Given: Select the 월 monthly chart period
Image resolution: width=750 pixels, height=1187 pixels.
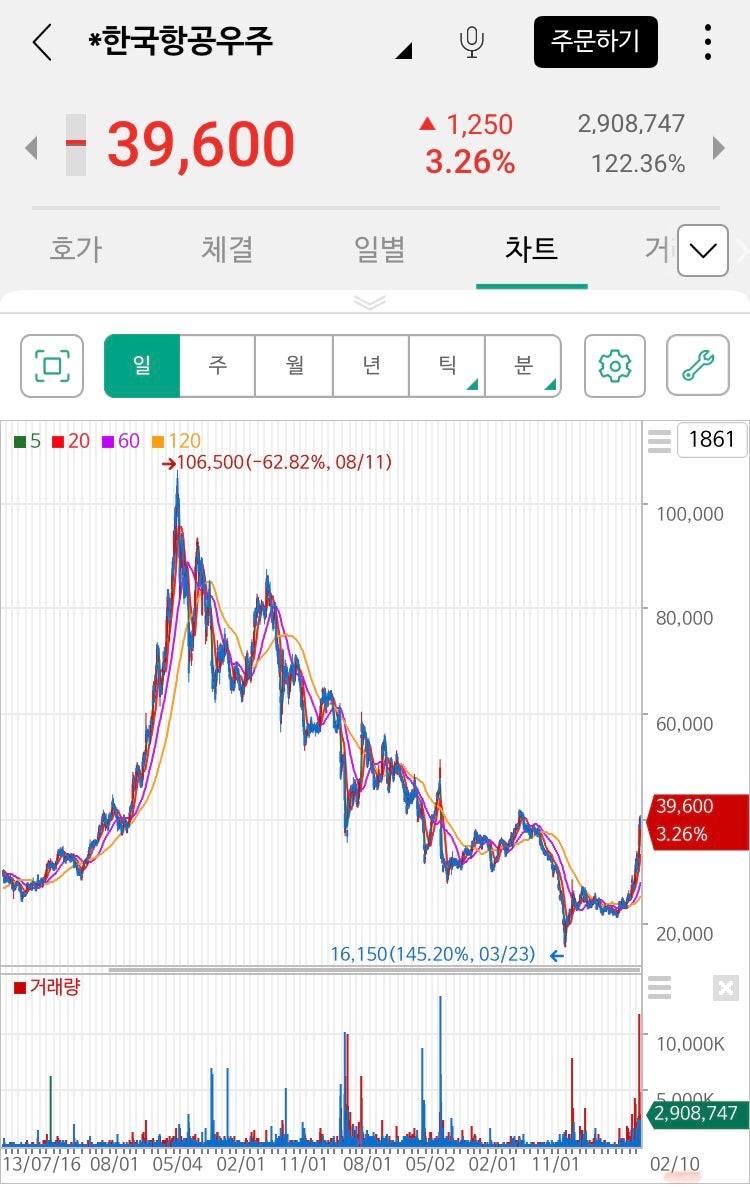Looking at the screenshot, I should point(293,365).
